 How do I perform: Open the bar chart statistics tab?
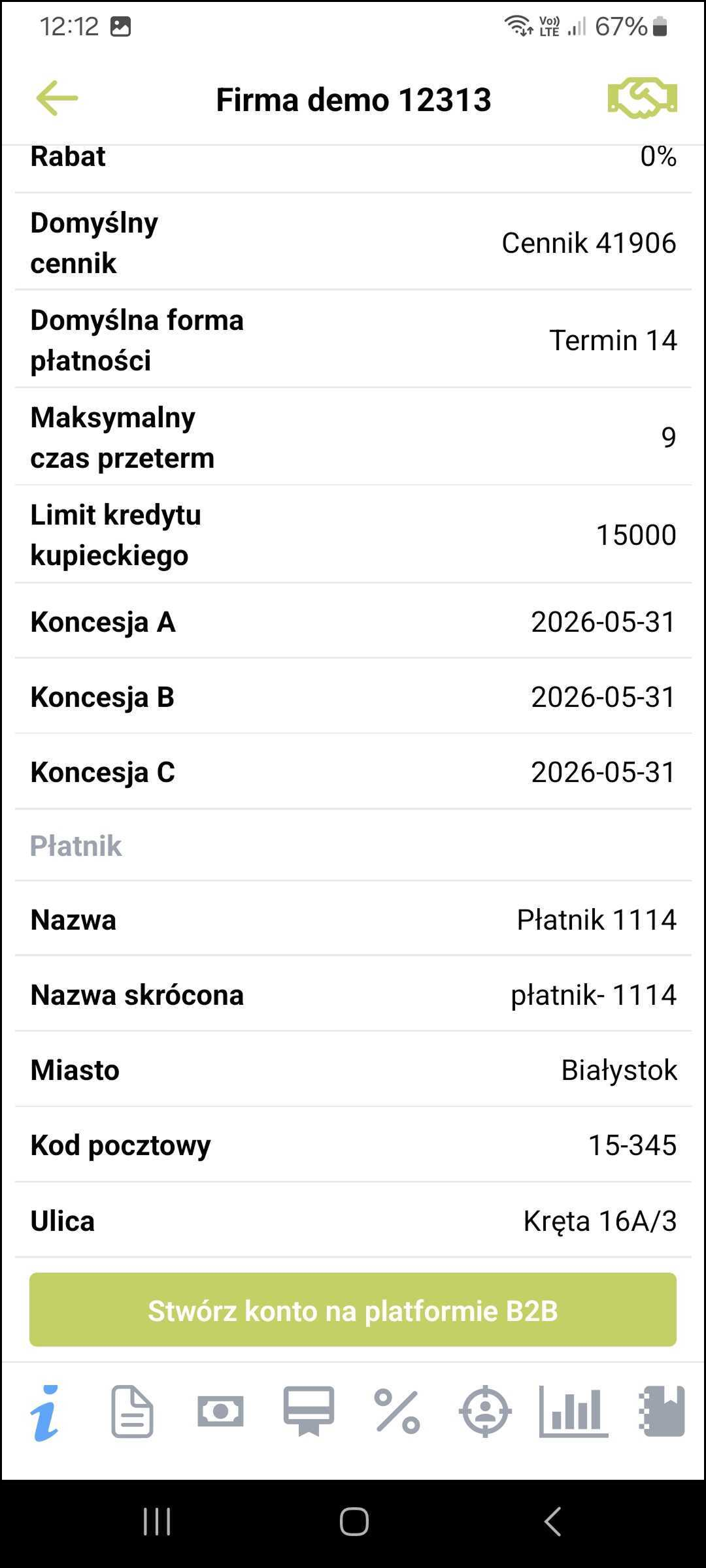coord(573,1411)
